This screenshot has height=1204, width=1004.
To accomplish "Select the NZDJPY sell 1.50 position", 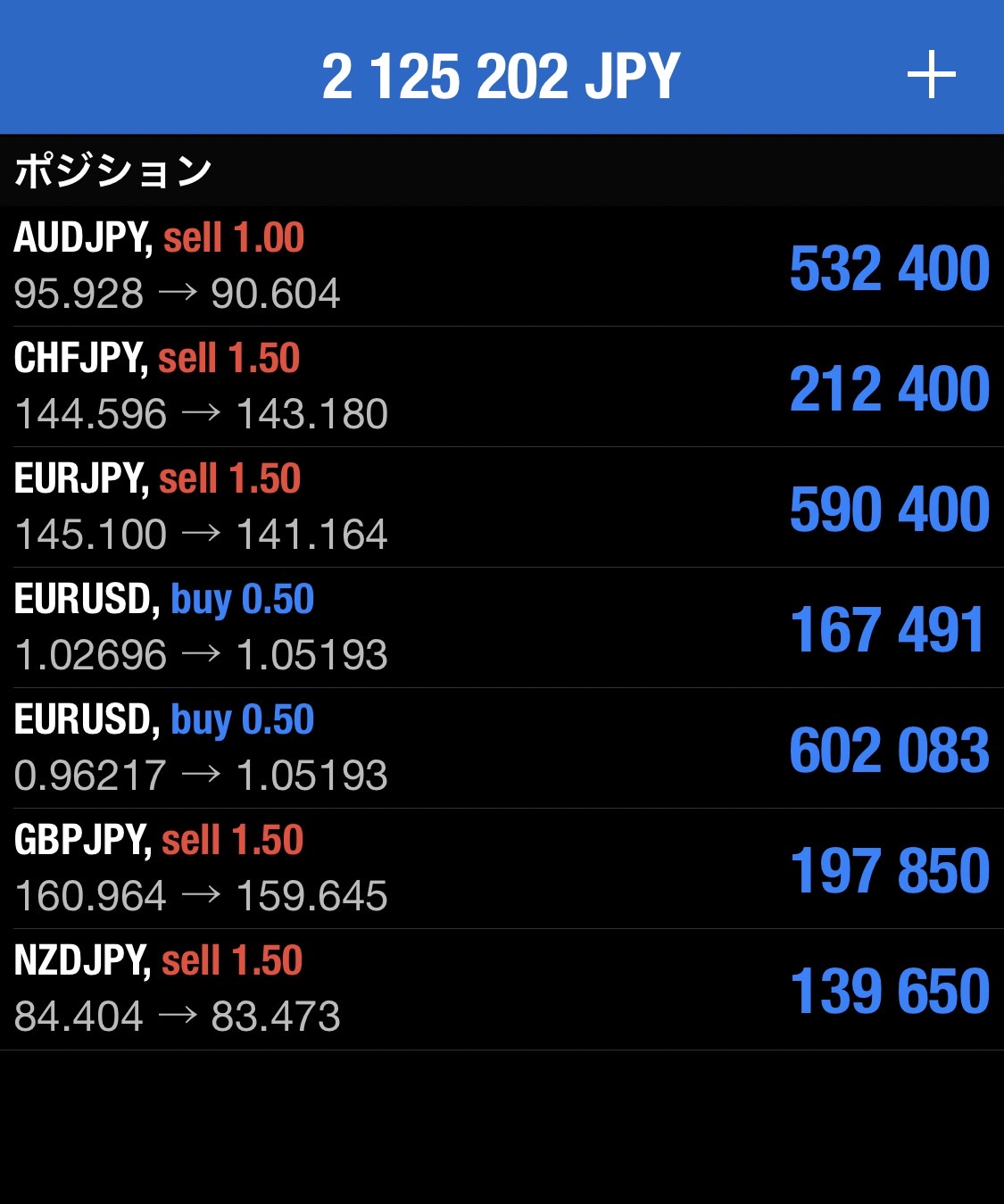I will coord(500,989).
